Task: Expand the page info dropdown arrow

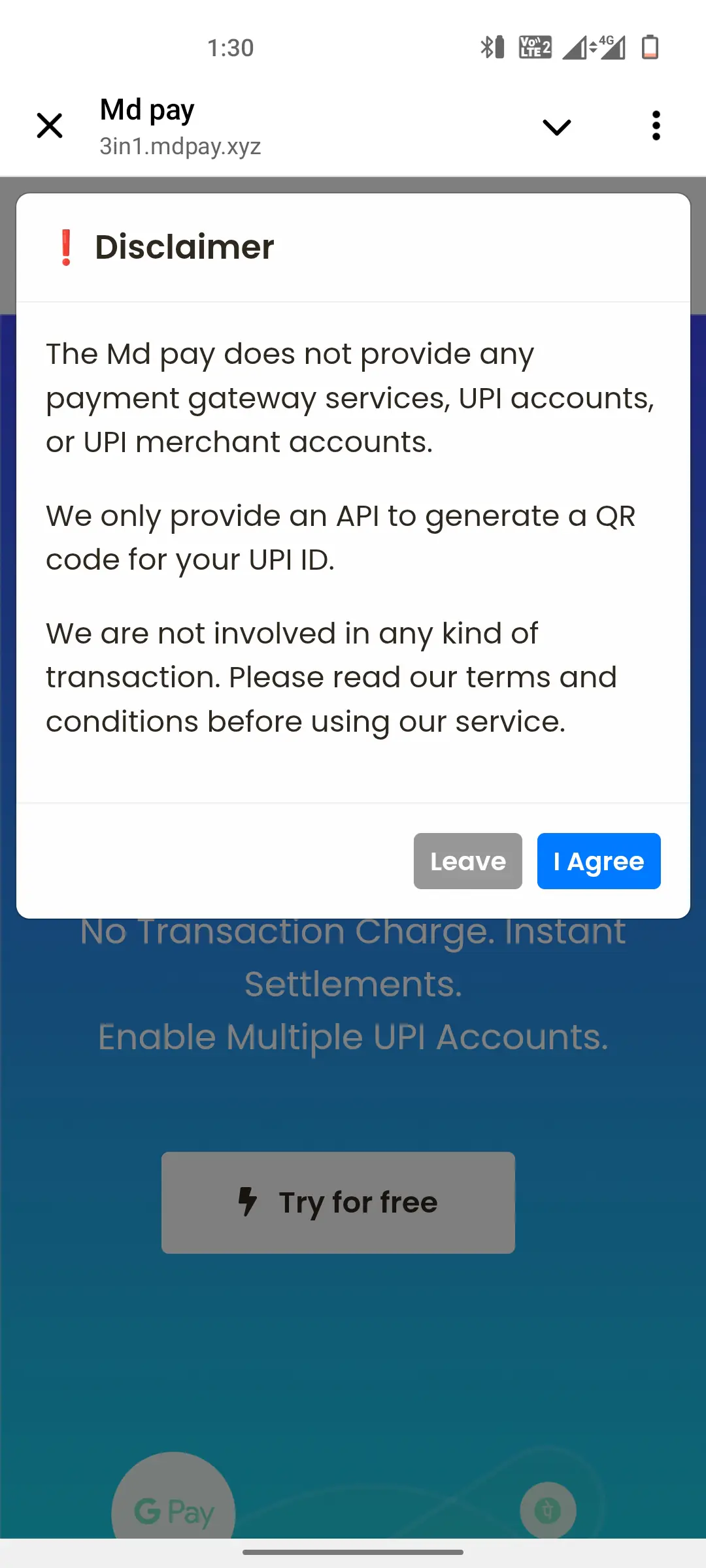Action: [x=557, y=127]
